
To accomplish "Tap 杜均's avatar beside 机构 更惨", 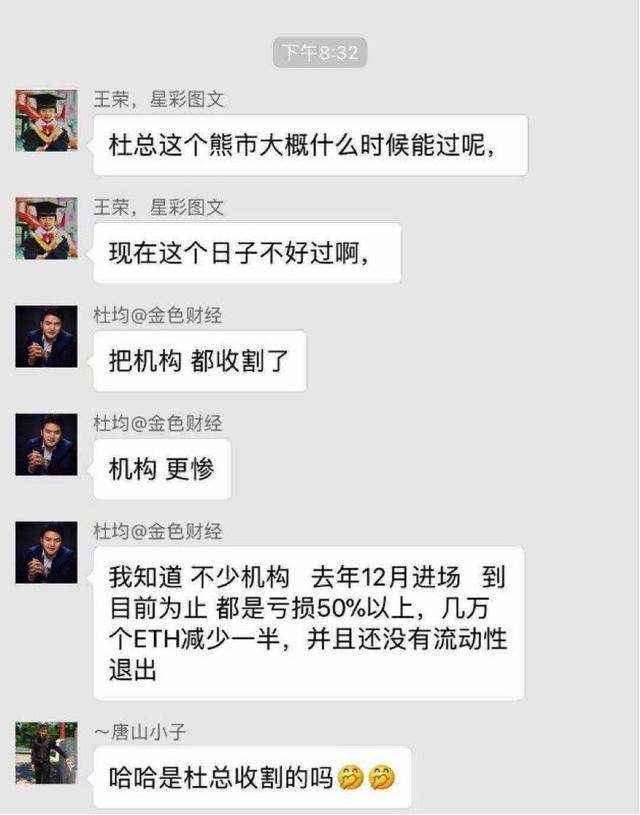I will [x=46, y=444].
